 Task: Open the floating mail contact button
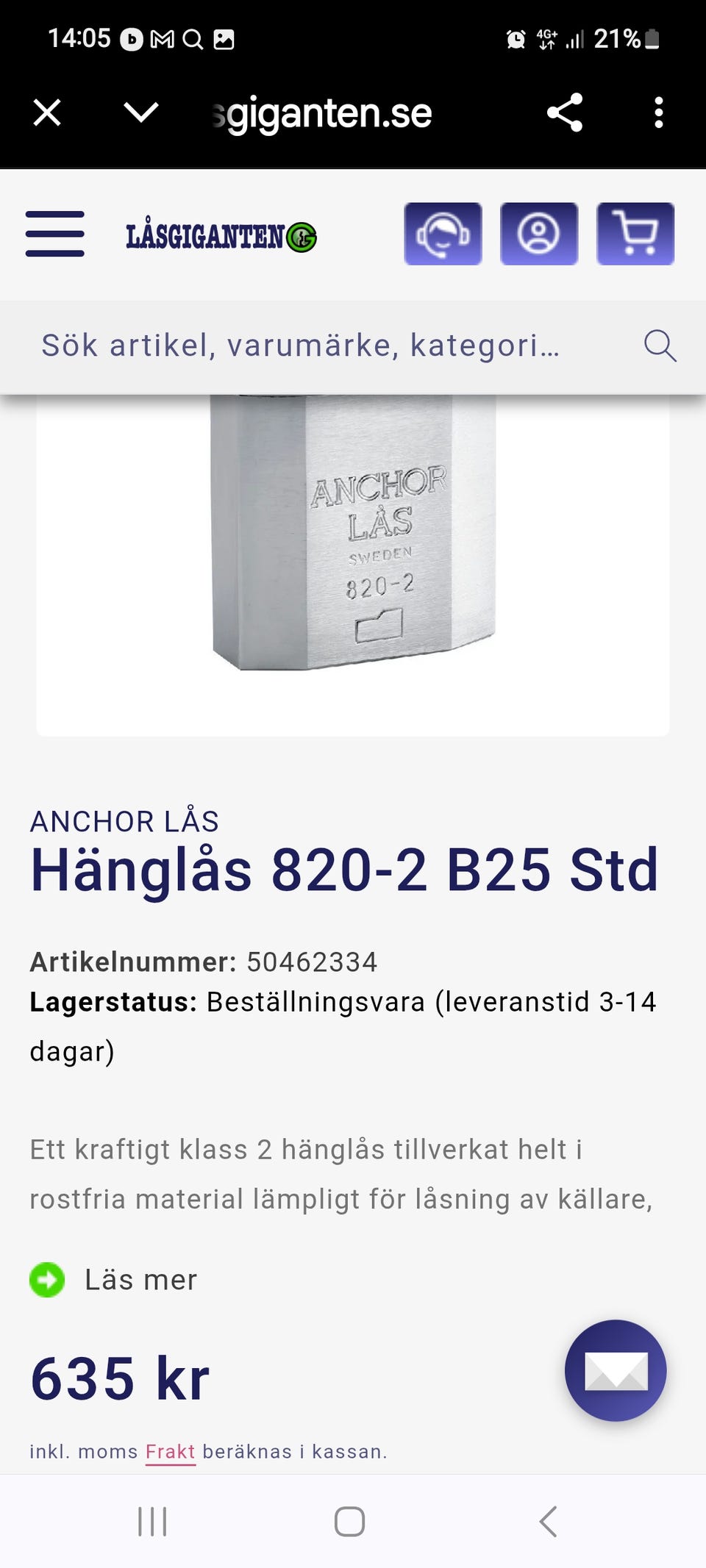[616, 1370]
